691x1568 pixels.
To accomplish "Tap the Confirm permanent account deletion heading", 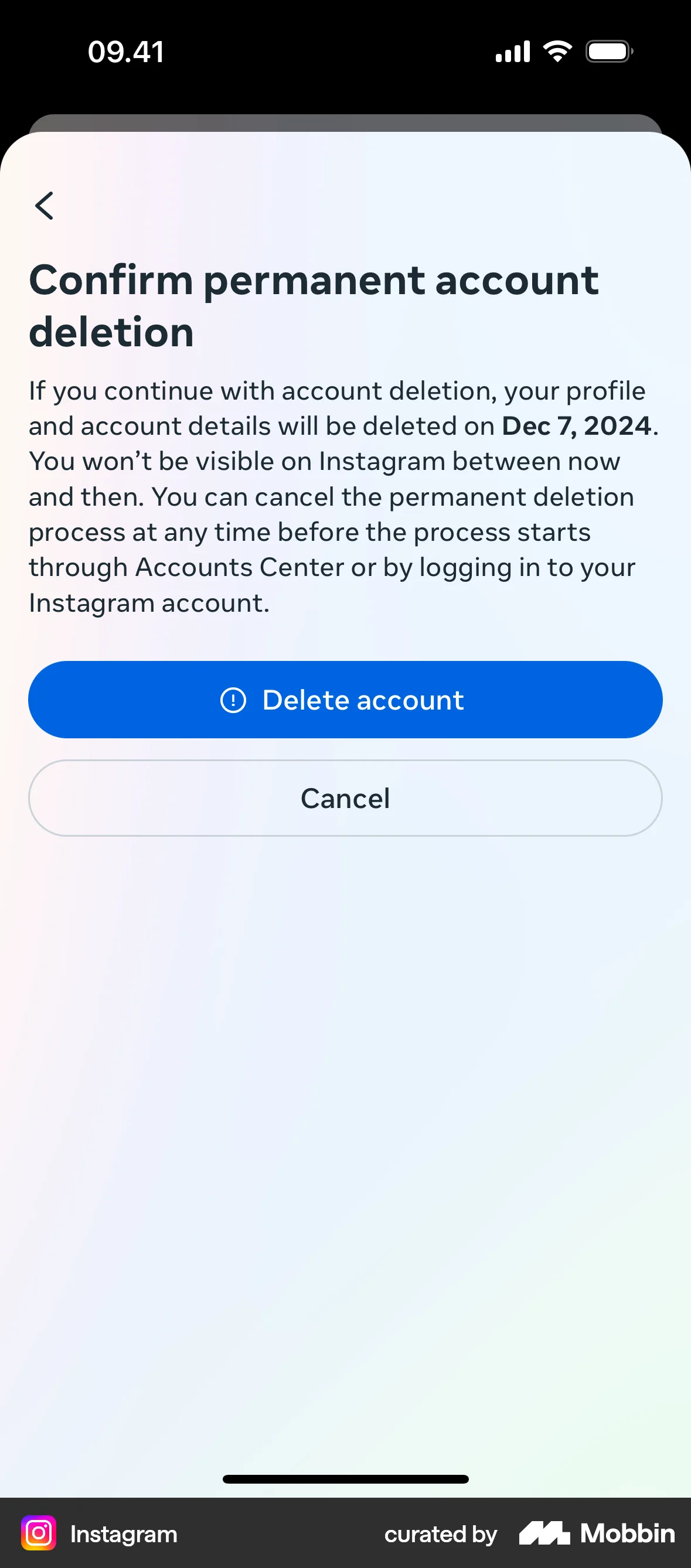I will [314, 304].
